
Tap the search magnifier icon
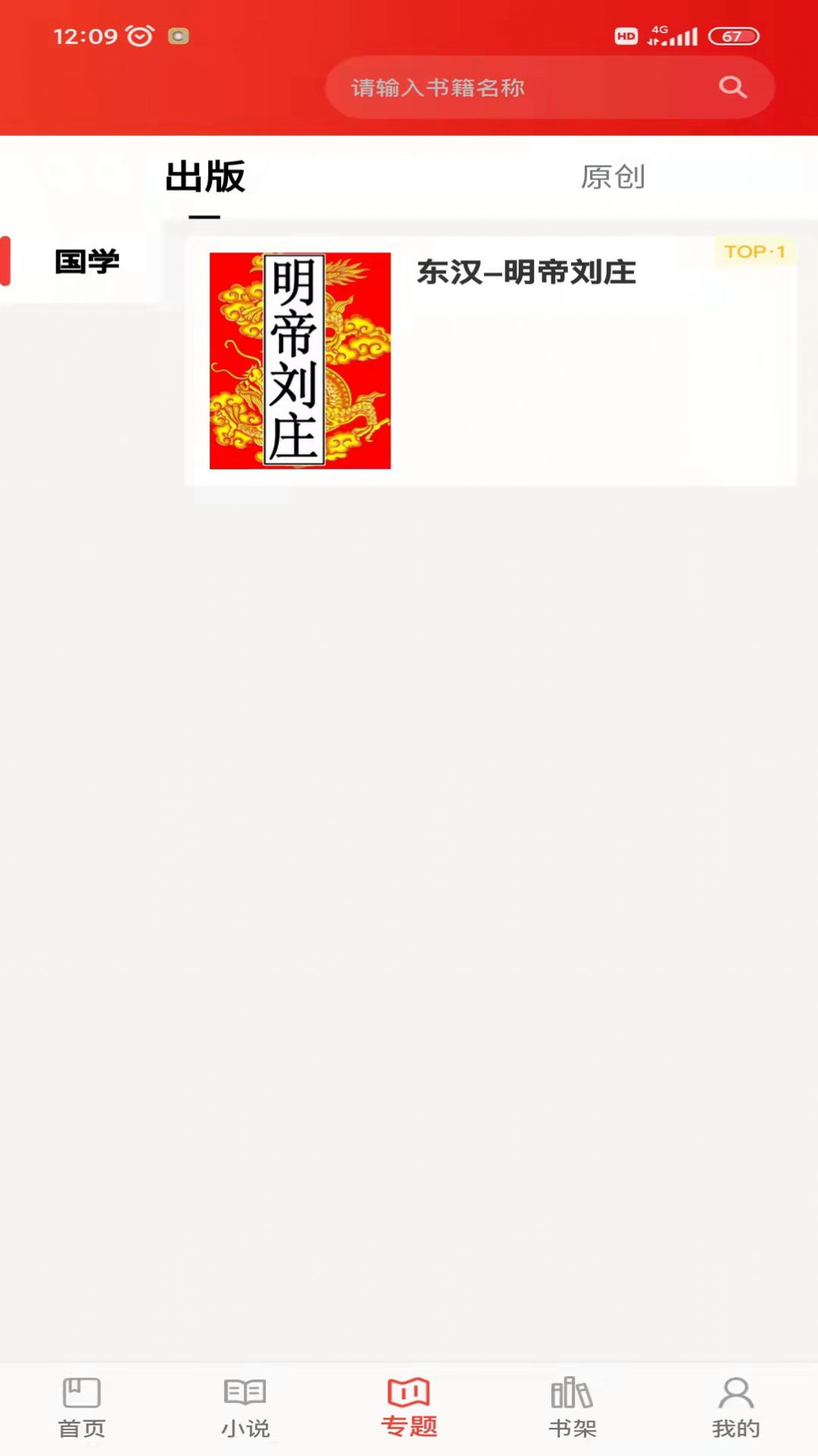pyautogui.click(x=732, y=87)
